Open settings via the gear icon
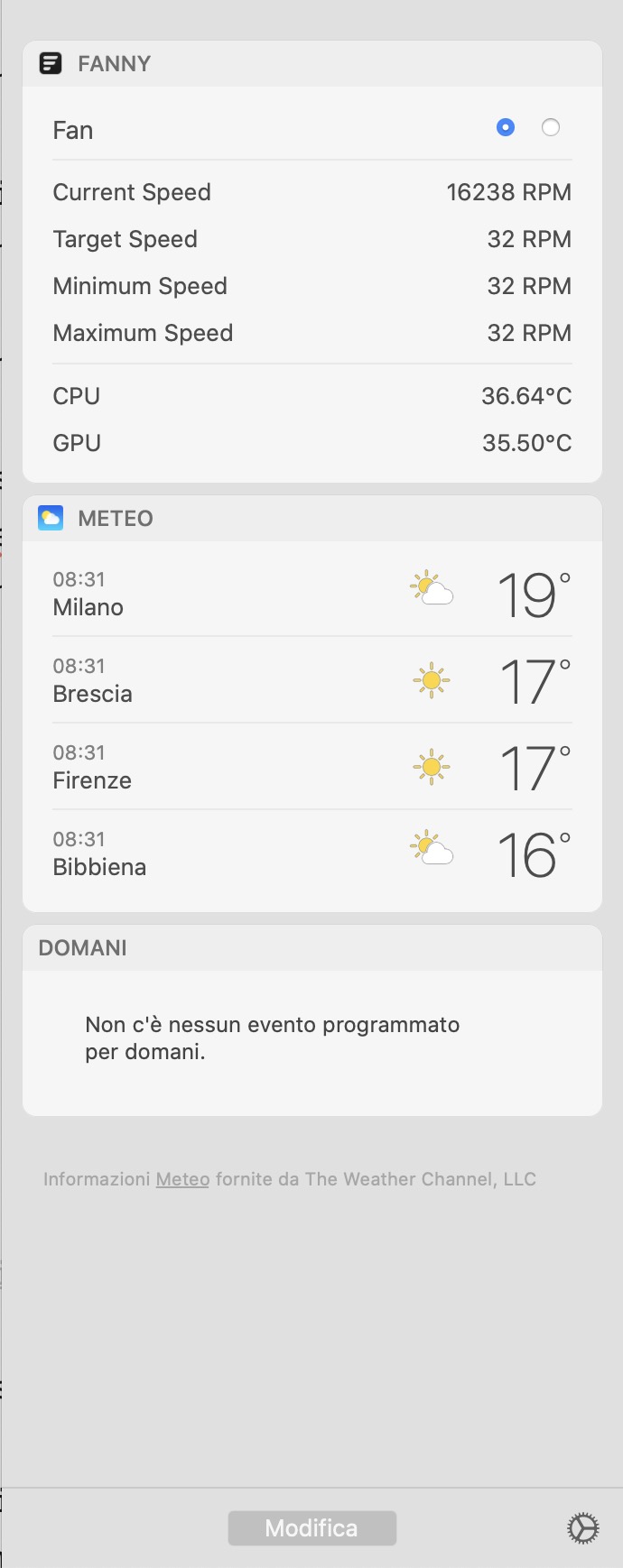 [x=582, y=1528]
